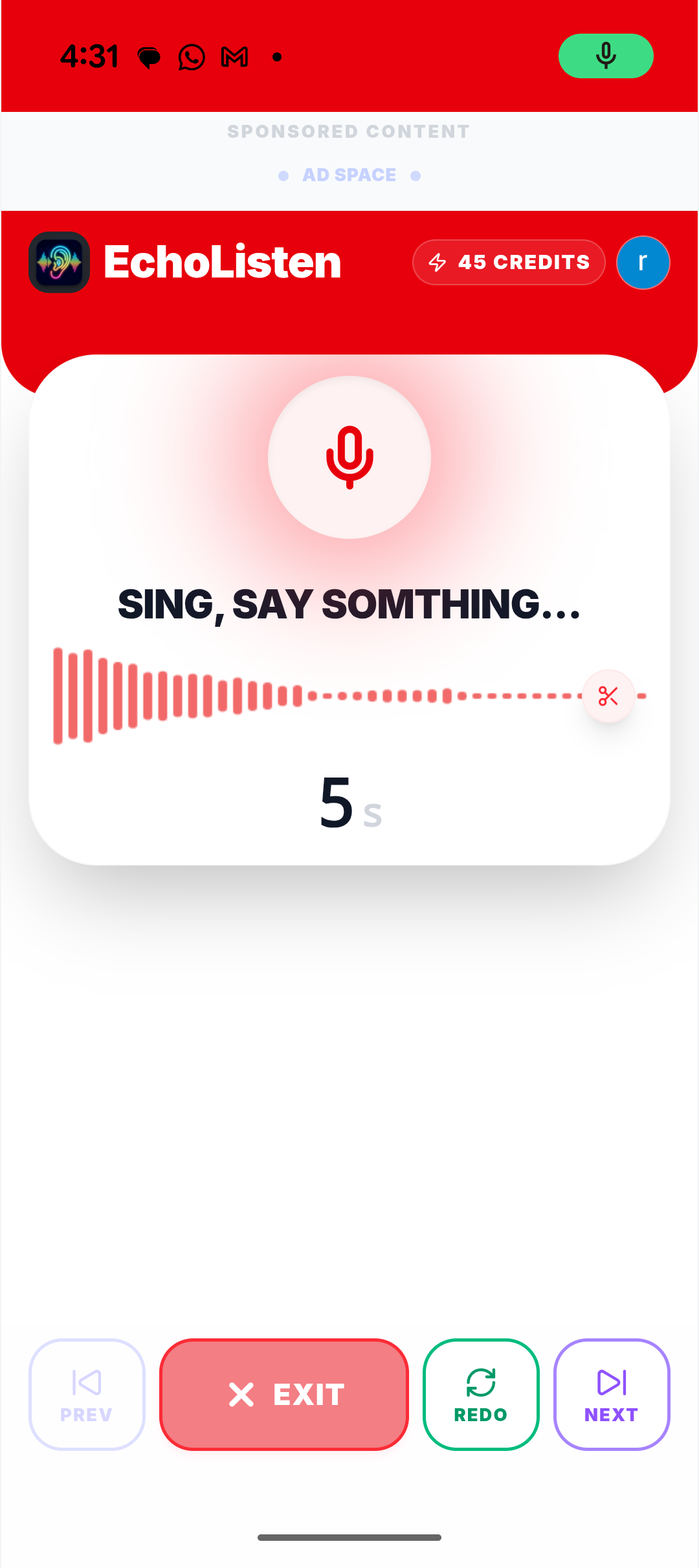Open the 45 Credits badge
The width and height of the screenshot is (699, 1568).
(509, 262)
